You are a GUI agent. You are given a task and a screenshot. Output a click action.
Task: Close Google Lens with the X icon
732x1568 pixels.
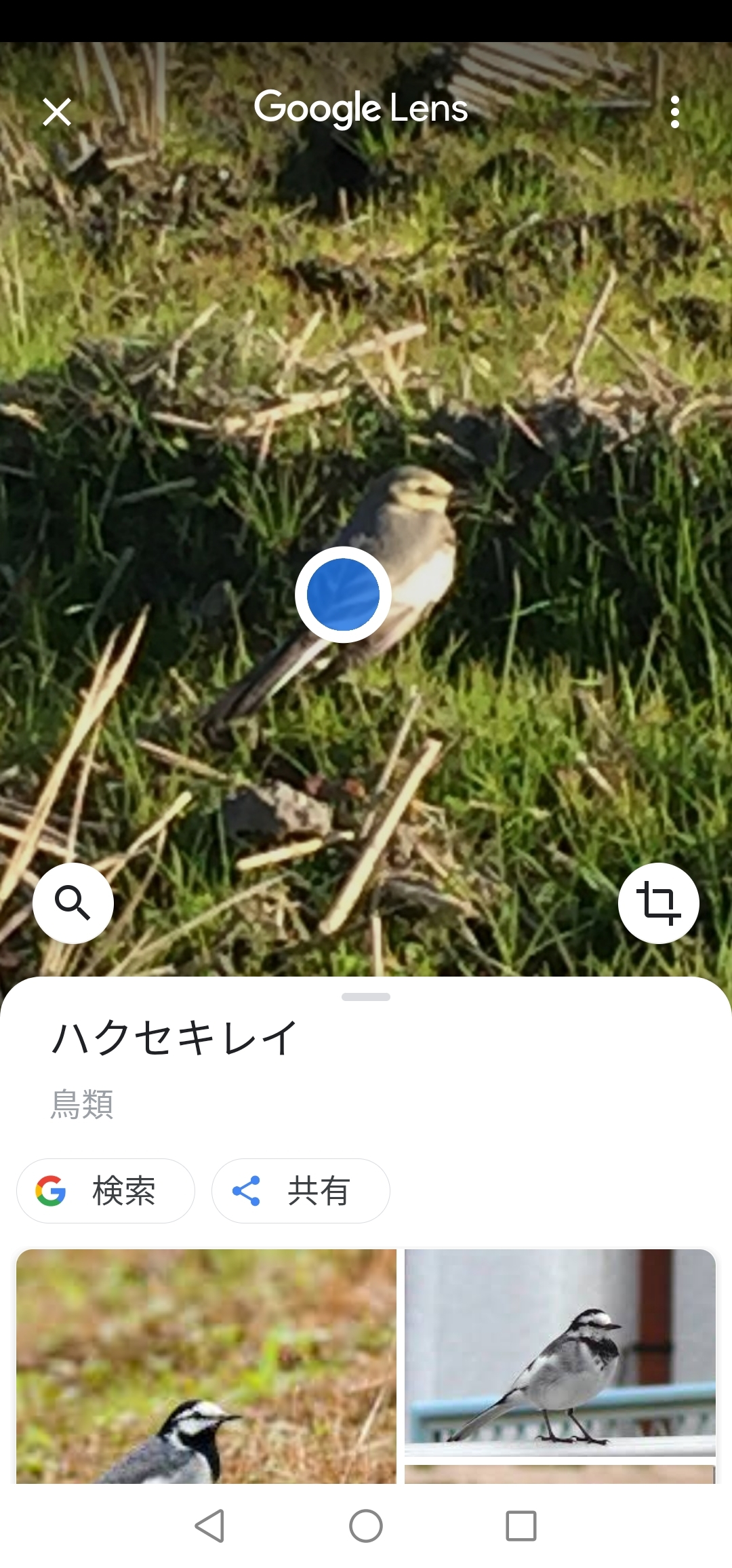click(57, 112)
